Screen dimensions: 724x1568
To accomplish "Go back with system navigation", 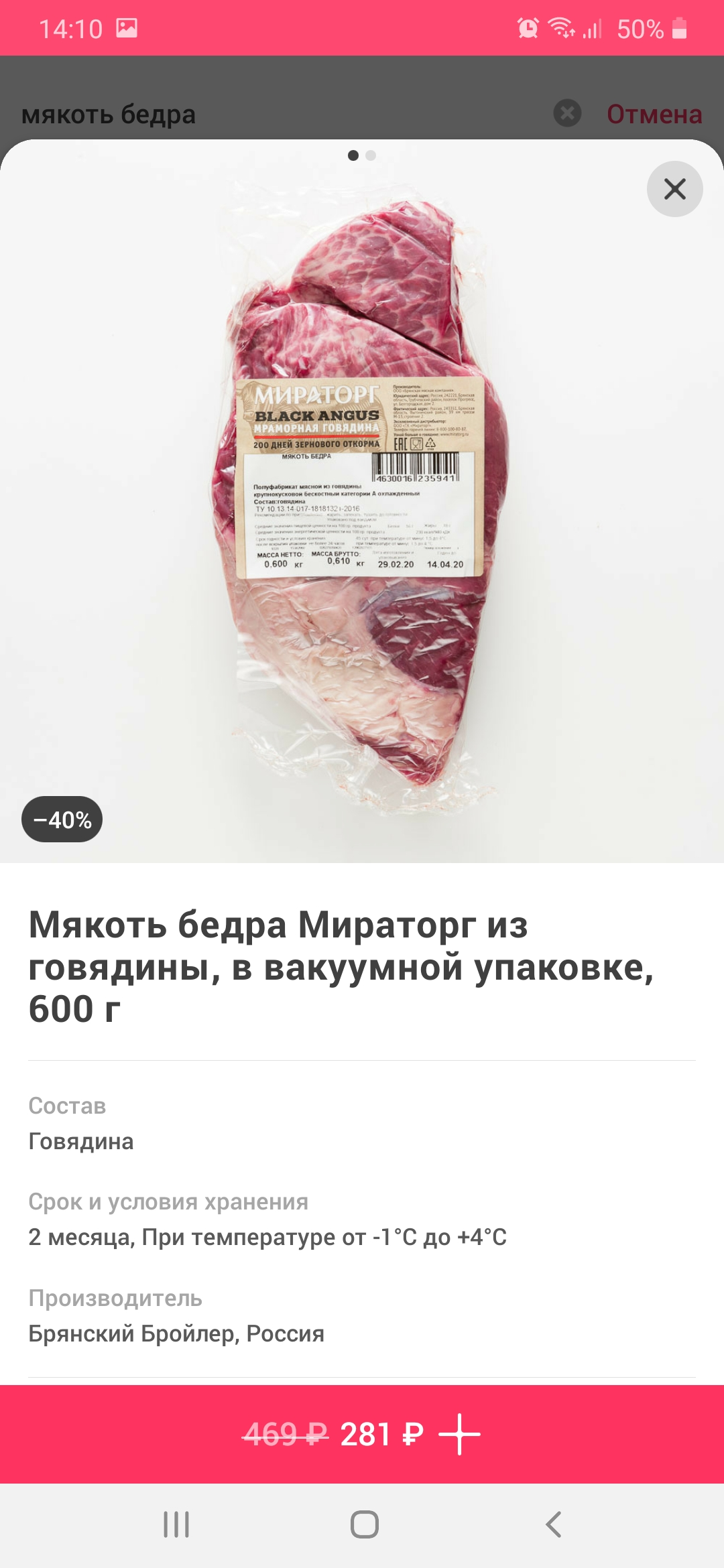I will tap(553, 1524).
